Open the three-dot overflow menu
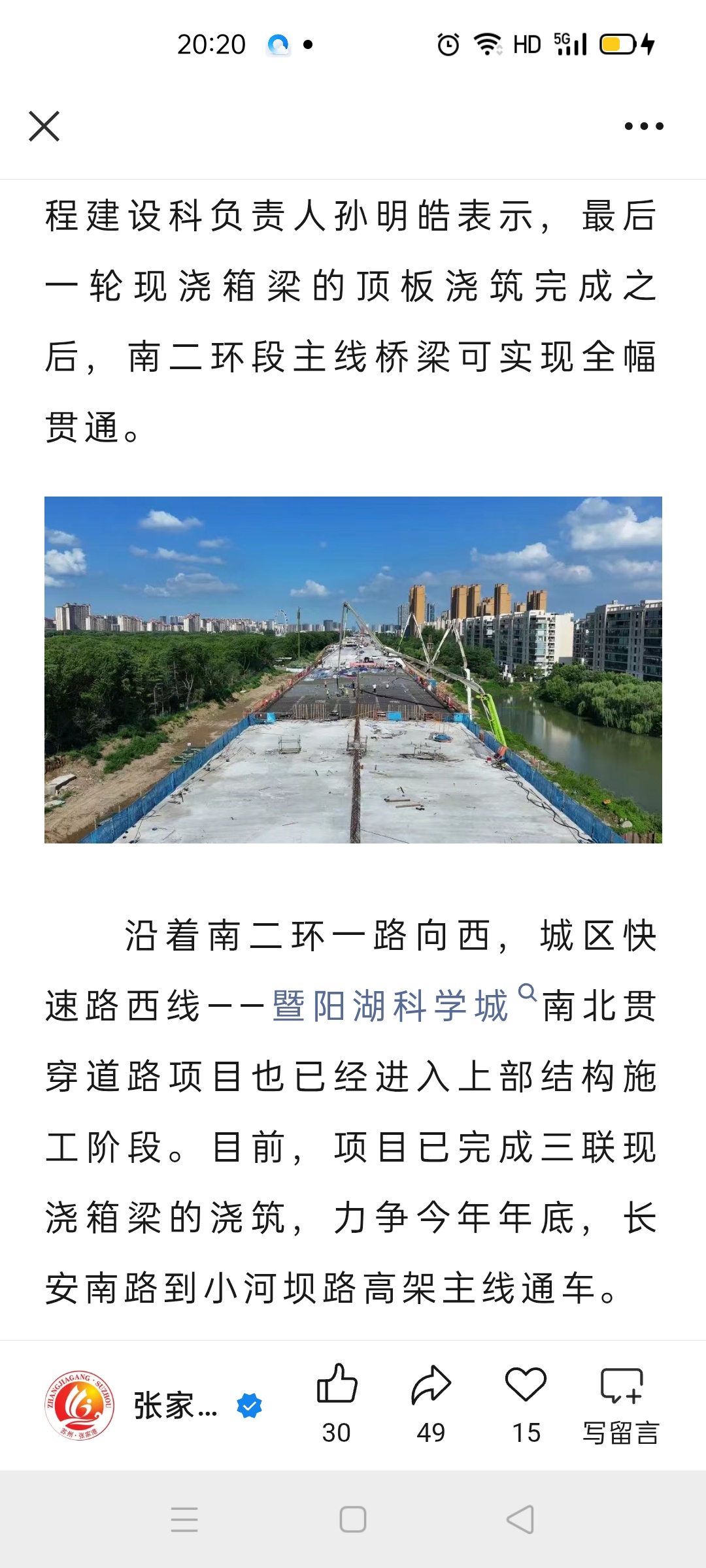The width and height of the screenshot is (706, 1568). 643,126
